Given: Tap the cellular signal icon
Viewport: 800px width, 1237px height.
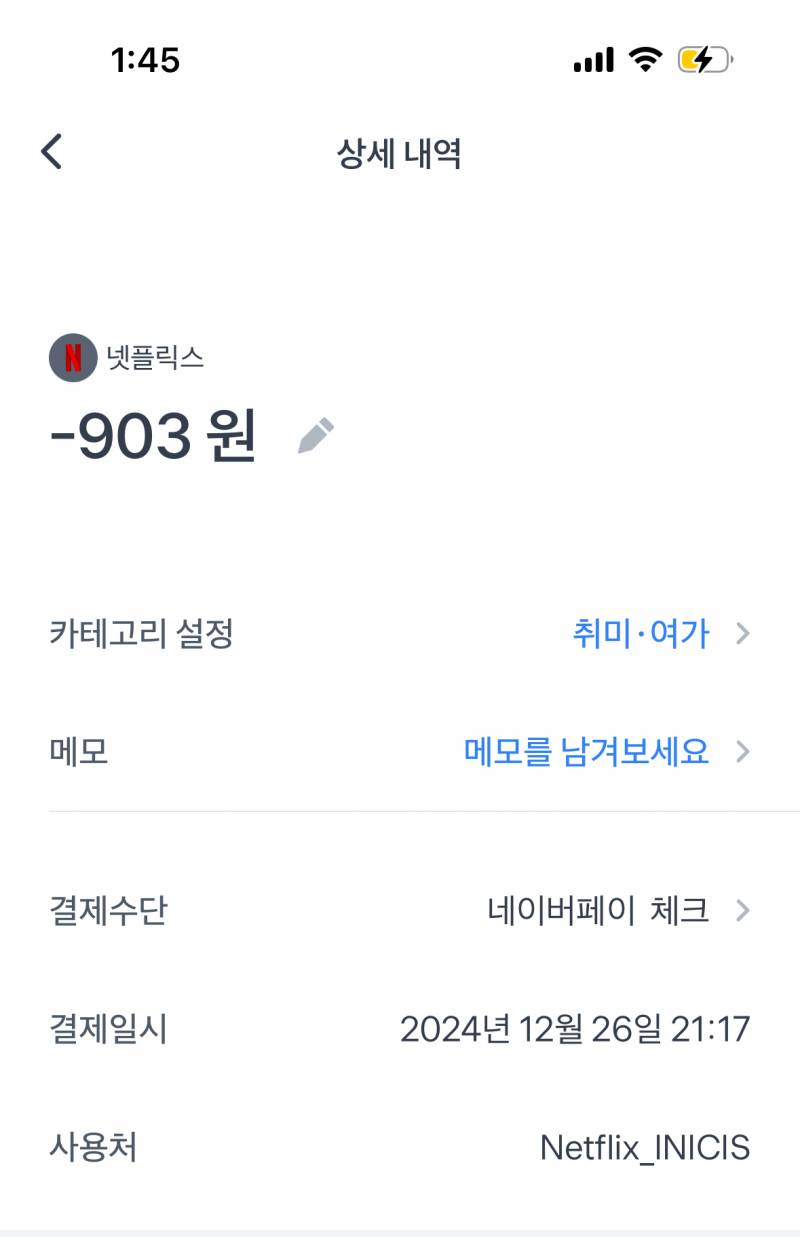Looking at the screenshot, I should click(592, 60).
